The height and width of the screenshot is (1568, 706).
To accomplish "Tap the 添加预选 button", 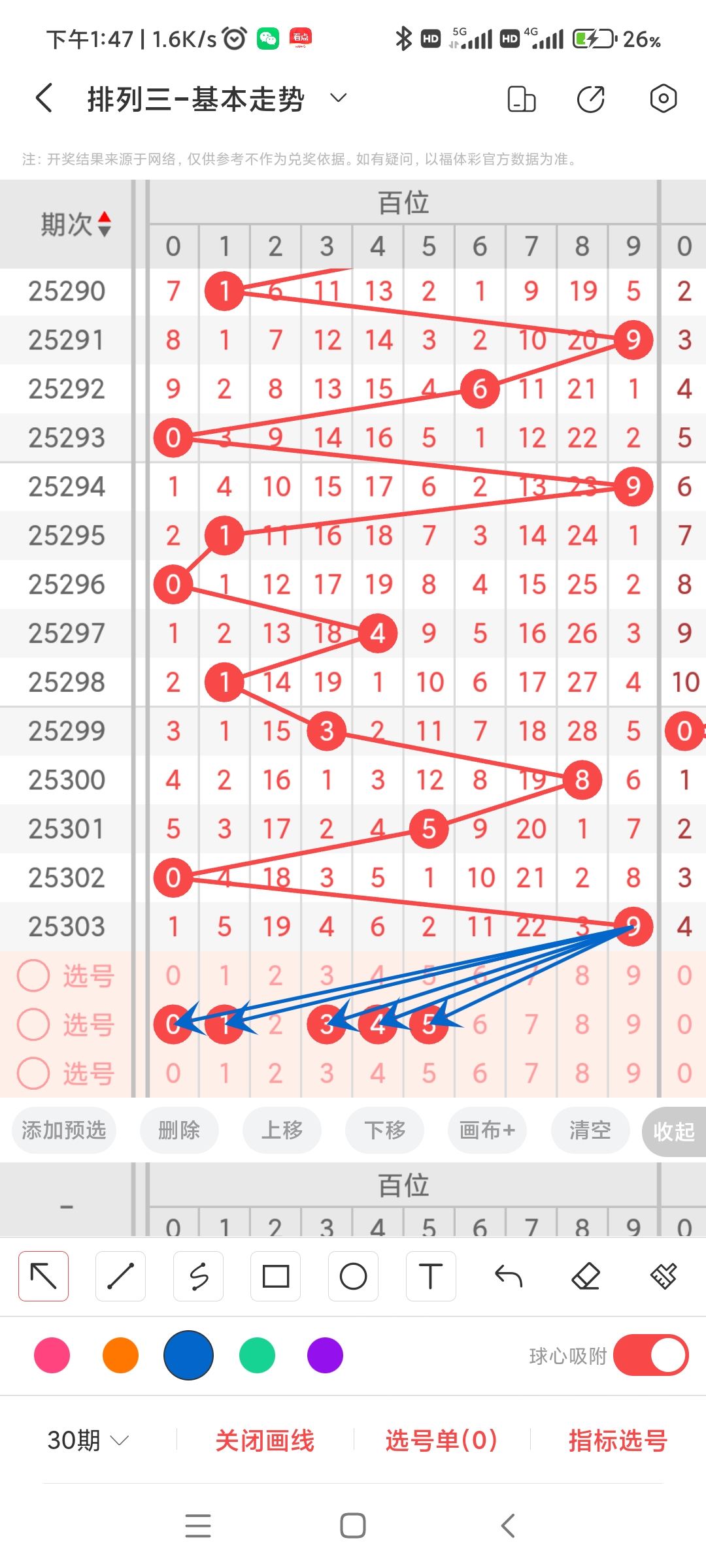I will tap(64, 1130).
